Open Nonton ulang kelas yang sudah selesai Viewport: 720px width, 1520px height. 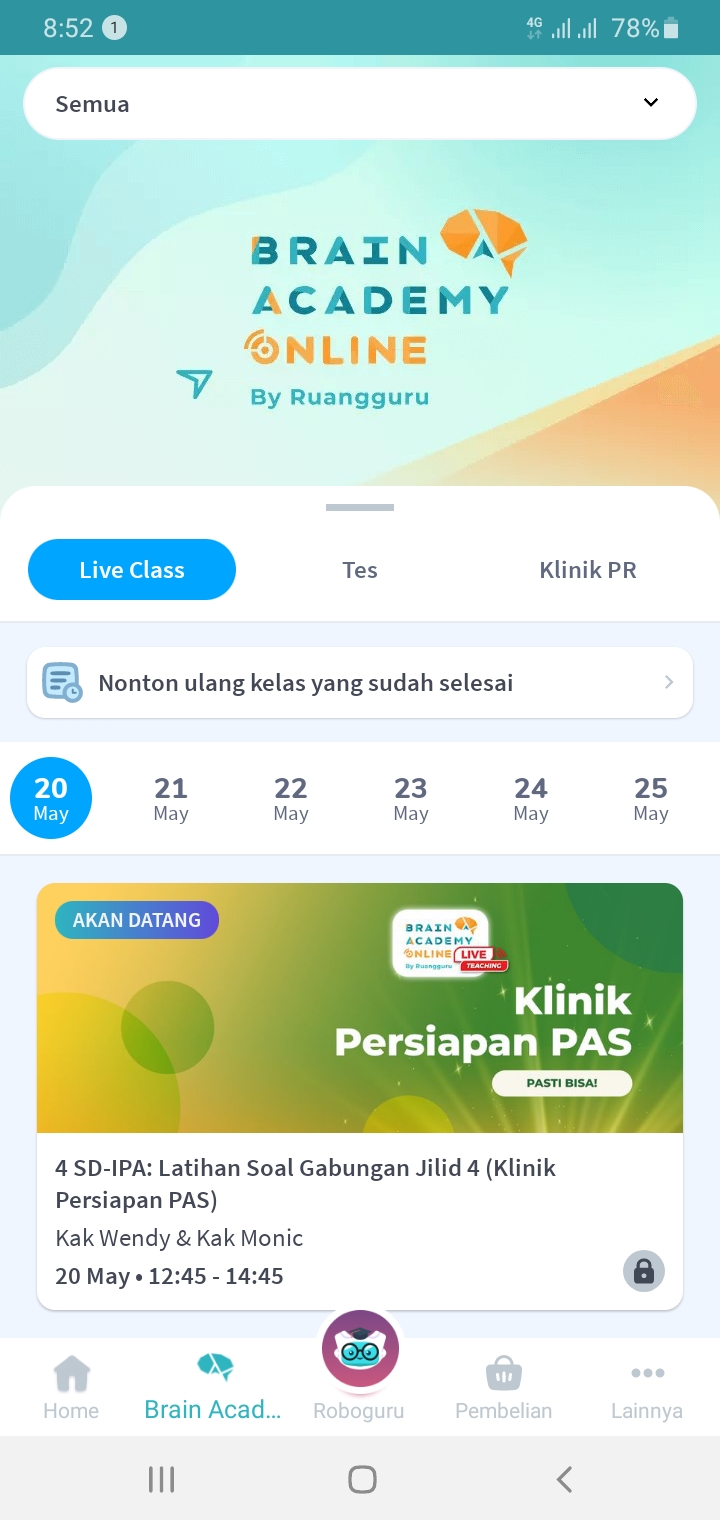pyautogui.click(x=359, y=683)
